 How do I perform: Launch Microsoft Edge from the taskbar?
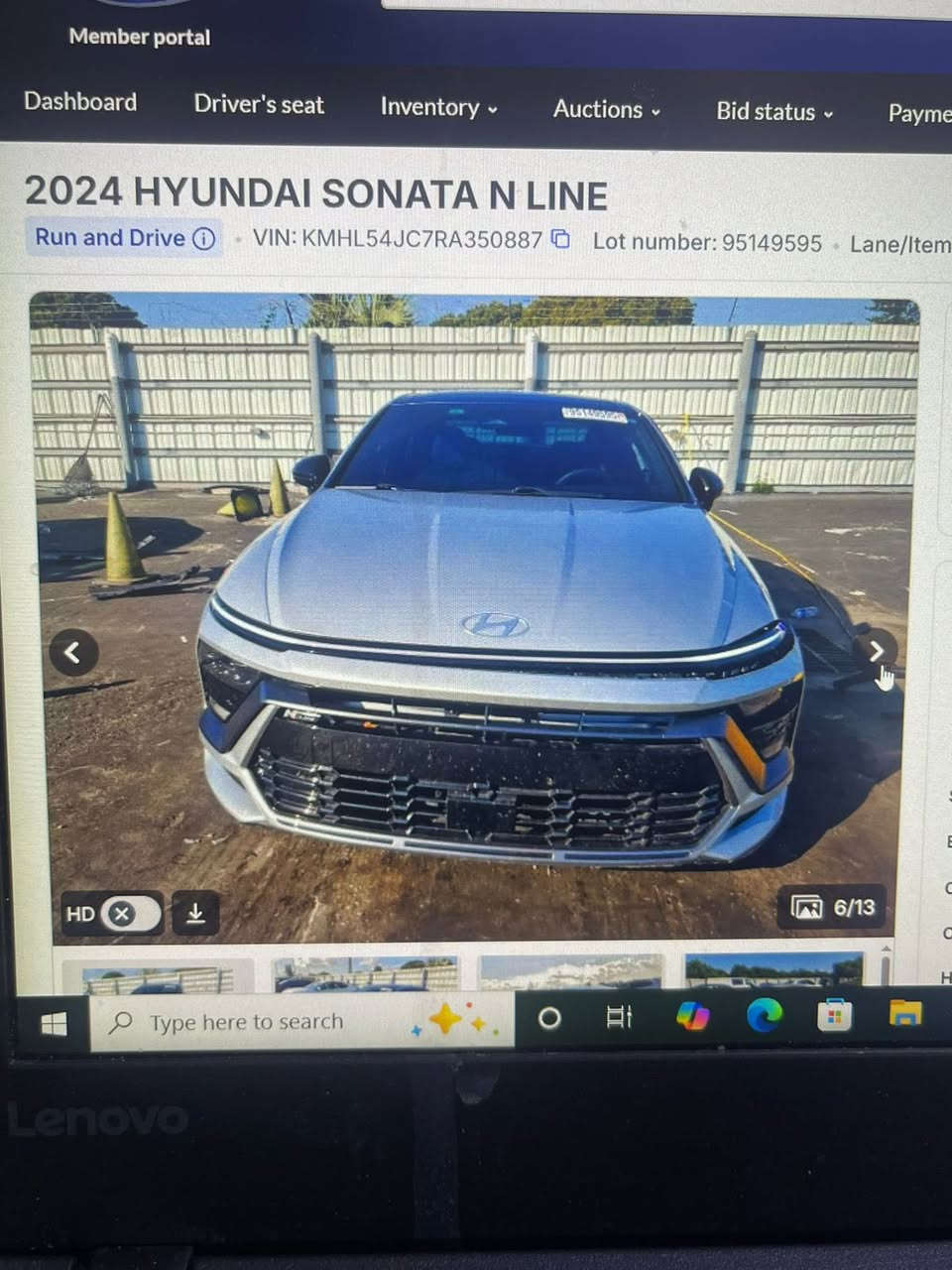click(764, 1015)
